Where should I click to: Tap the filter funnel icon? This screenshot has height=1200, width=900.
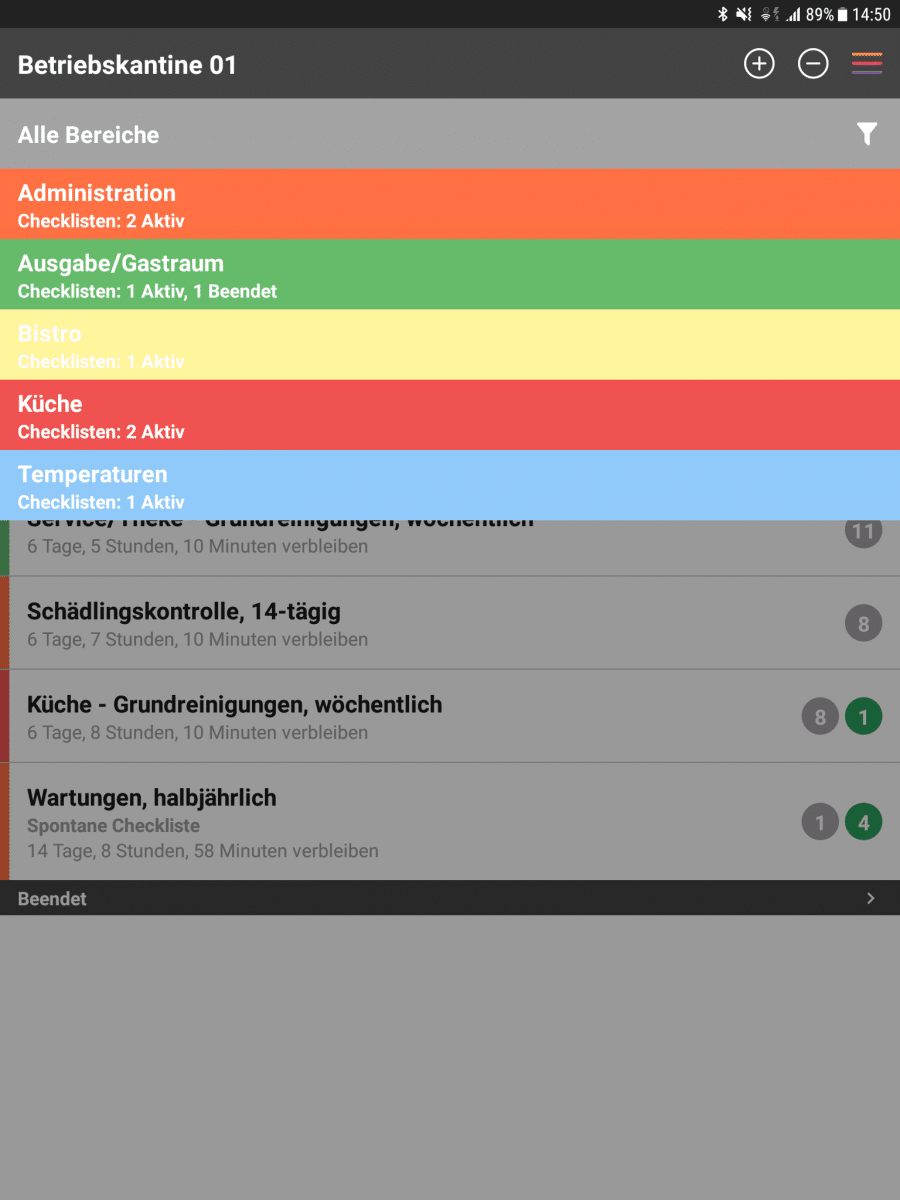pos(866,134)
